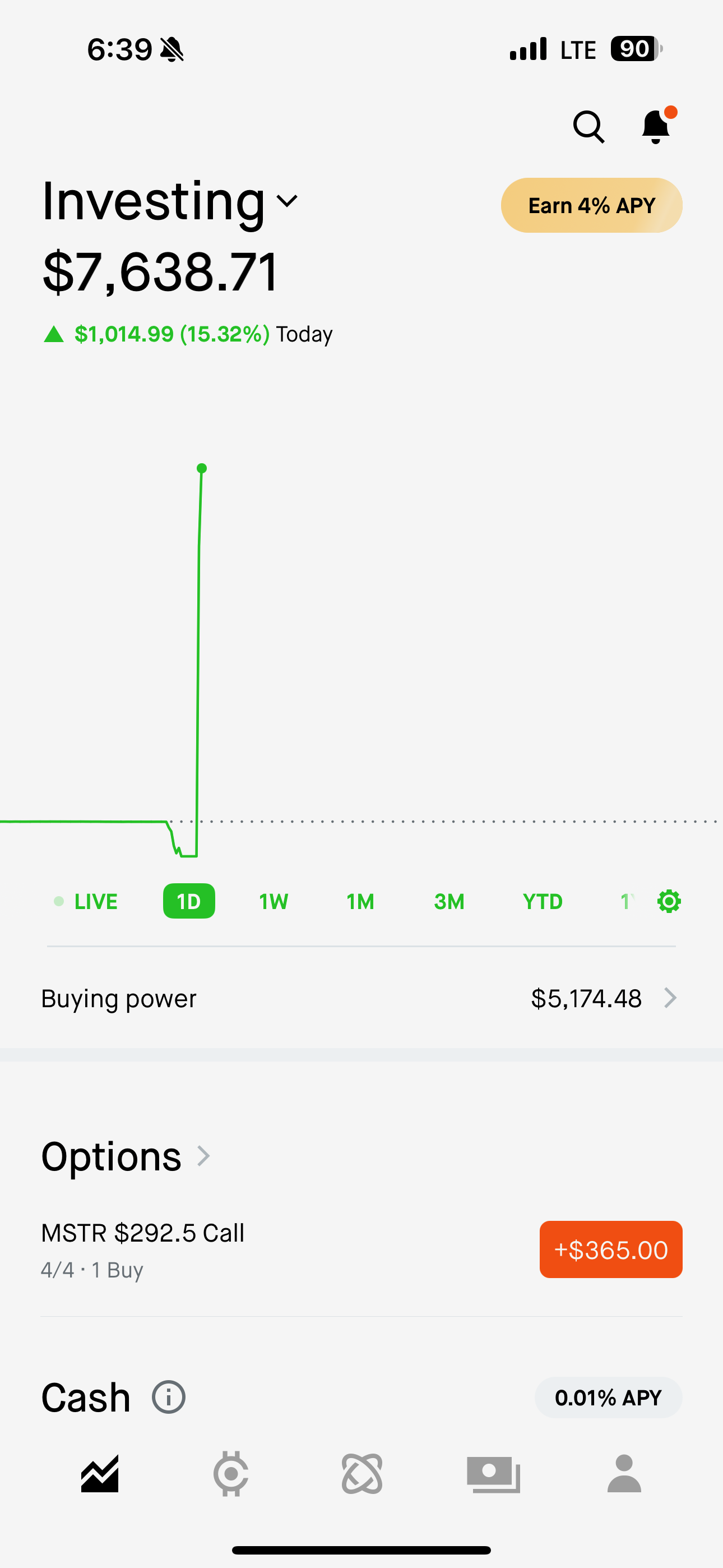Open chart settings gear icon
723x1568 pixels.
pyautogui.click(x=669, y=901)
